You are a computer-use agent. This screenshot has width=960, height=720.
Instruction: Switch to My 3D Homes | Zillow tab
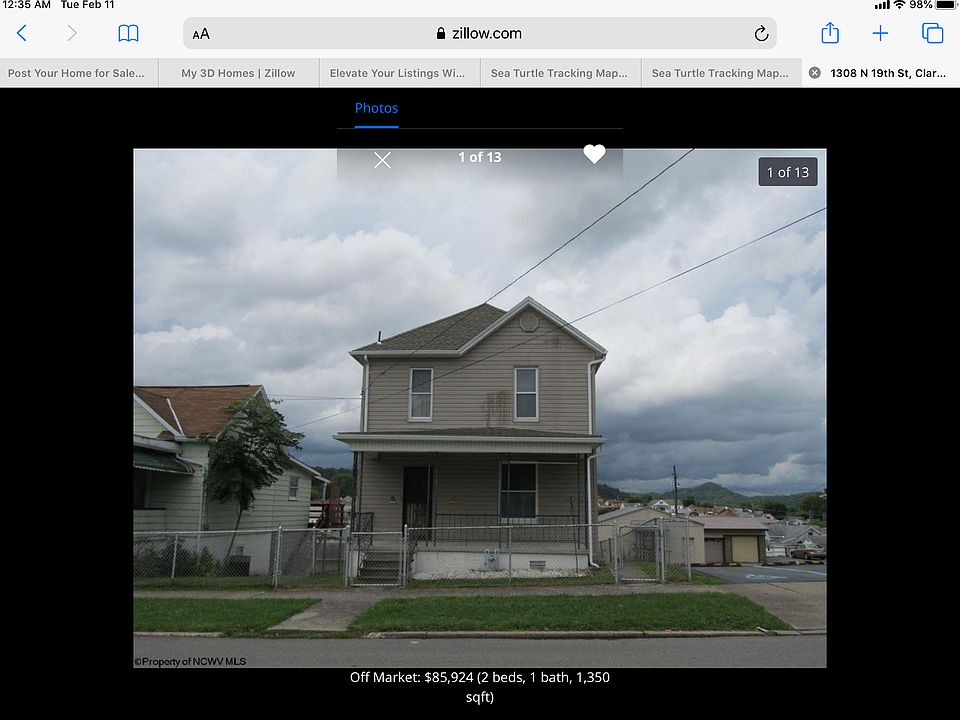[238, 73]
